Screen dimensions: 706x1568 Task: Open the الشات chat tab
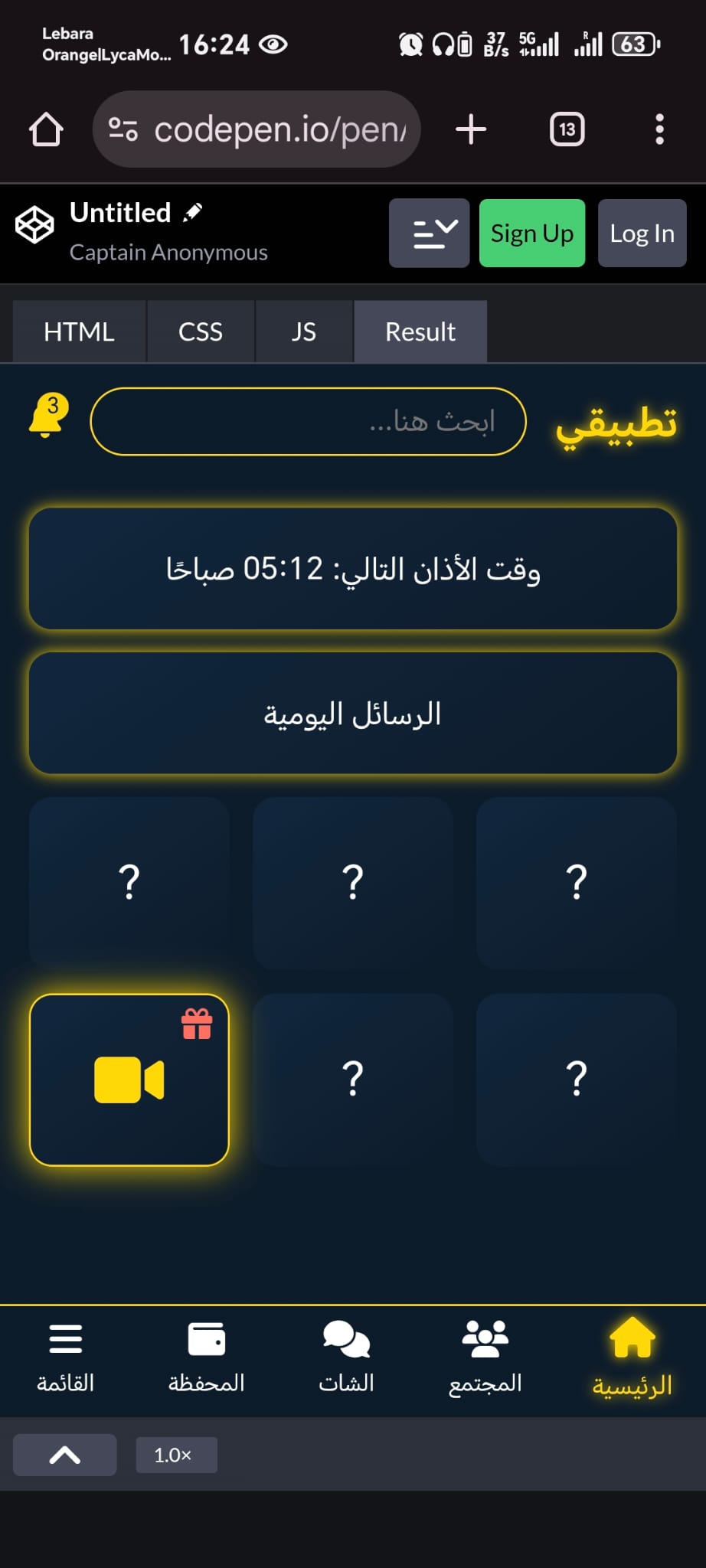pos(346,1357)
